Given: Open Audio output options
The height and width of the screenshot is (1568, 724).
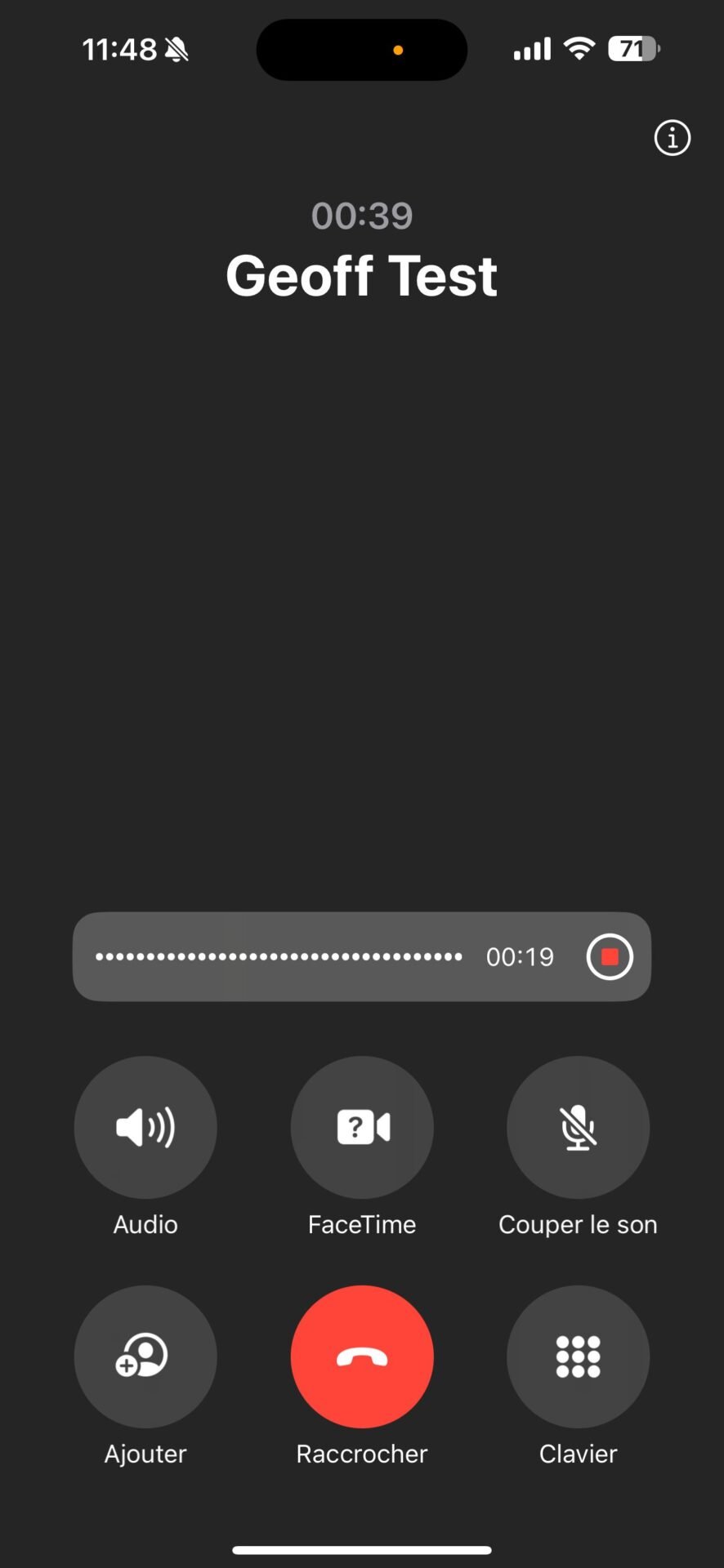Looking at the screenshot, I should (145, 1127).
